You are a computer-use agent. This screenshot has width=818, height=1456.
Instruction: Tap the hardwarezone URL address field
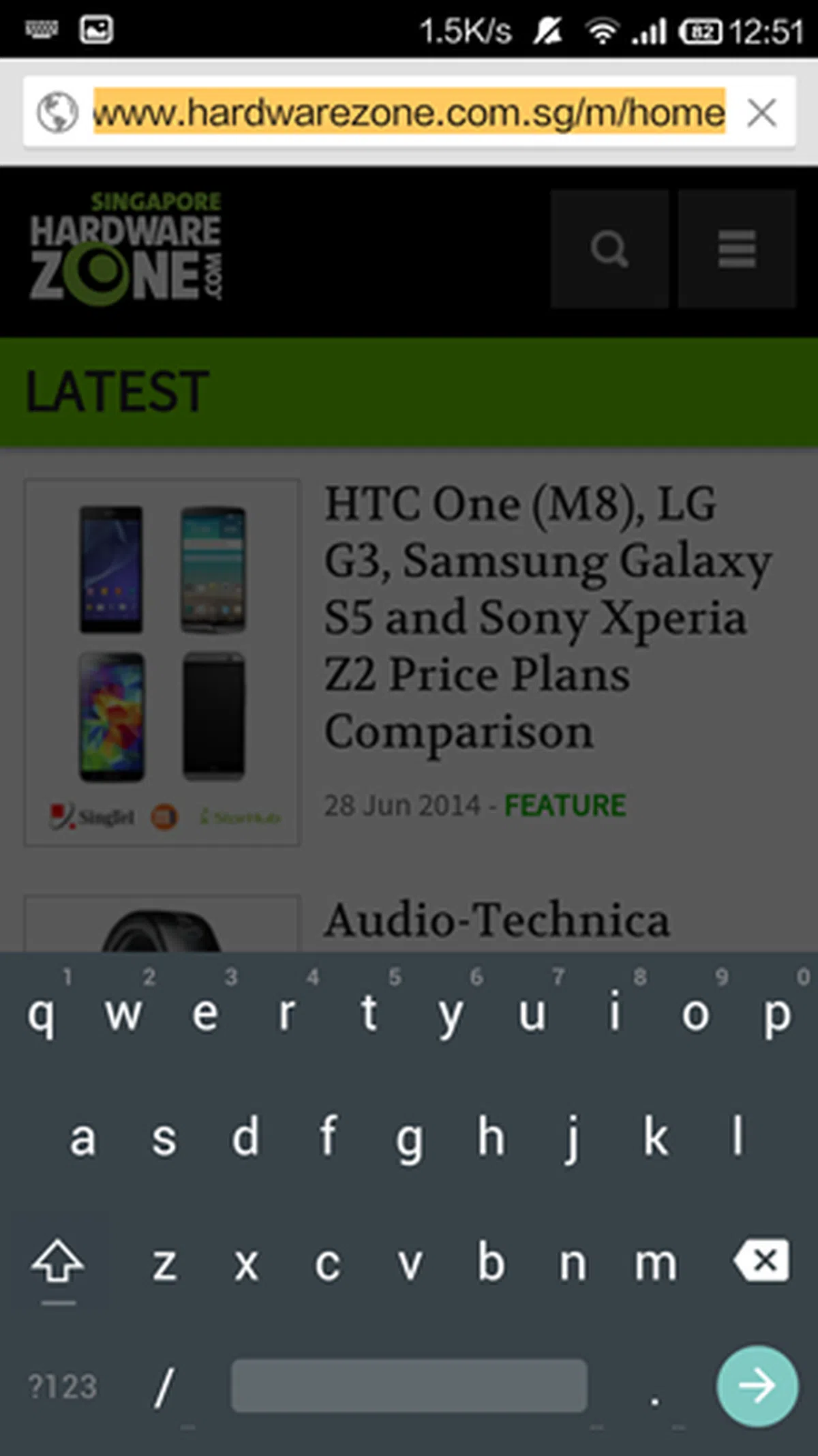(x=409, y=113)
